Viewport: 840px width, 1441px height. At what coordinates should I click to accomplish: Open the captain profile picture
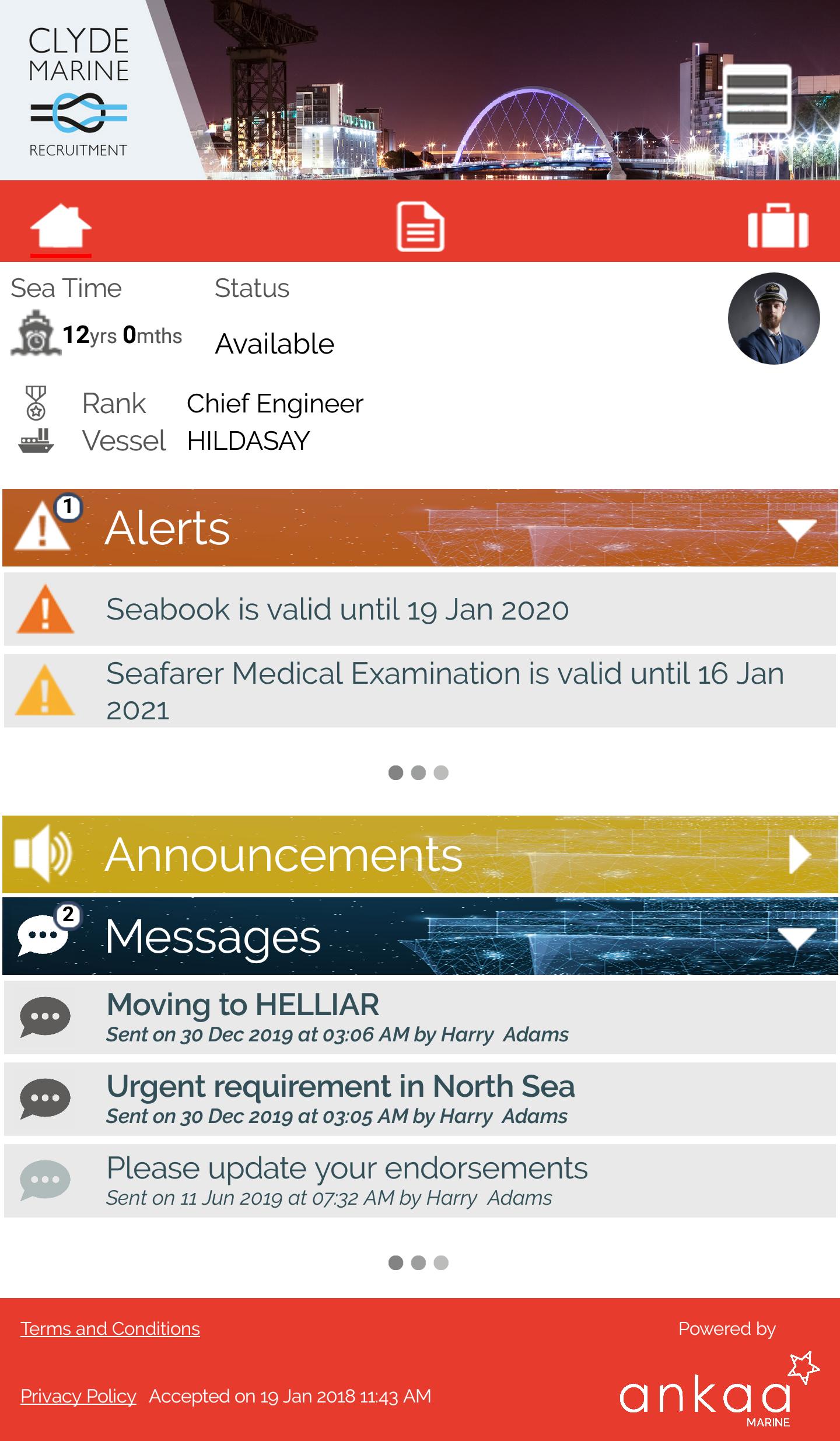point(773,319)
